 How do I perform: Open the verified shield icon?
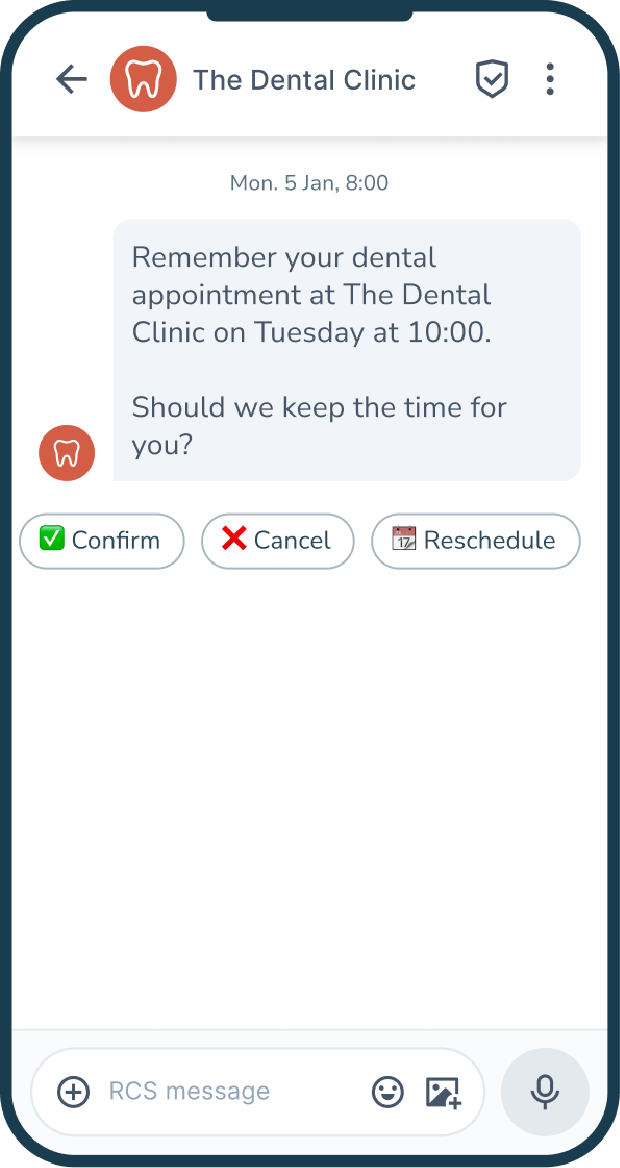[x=492, y=79]
